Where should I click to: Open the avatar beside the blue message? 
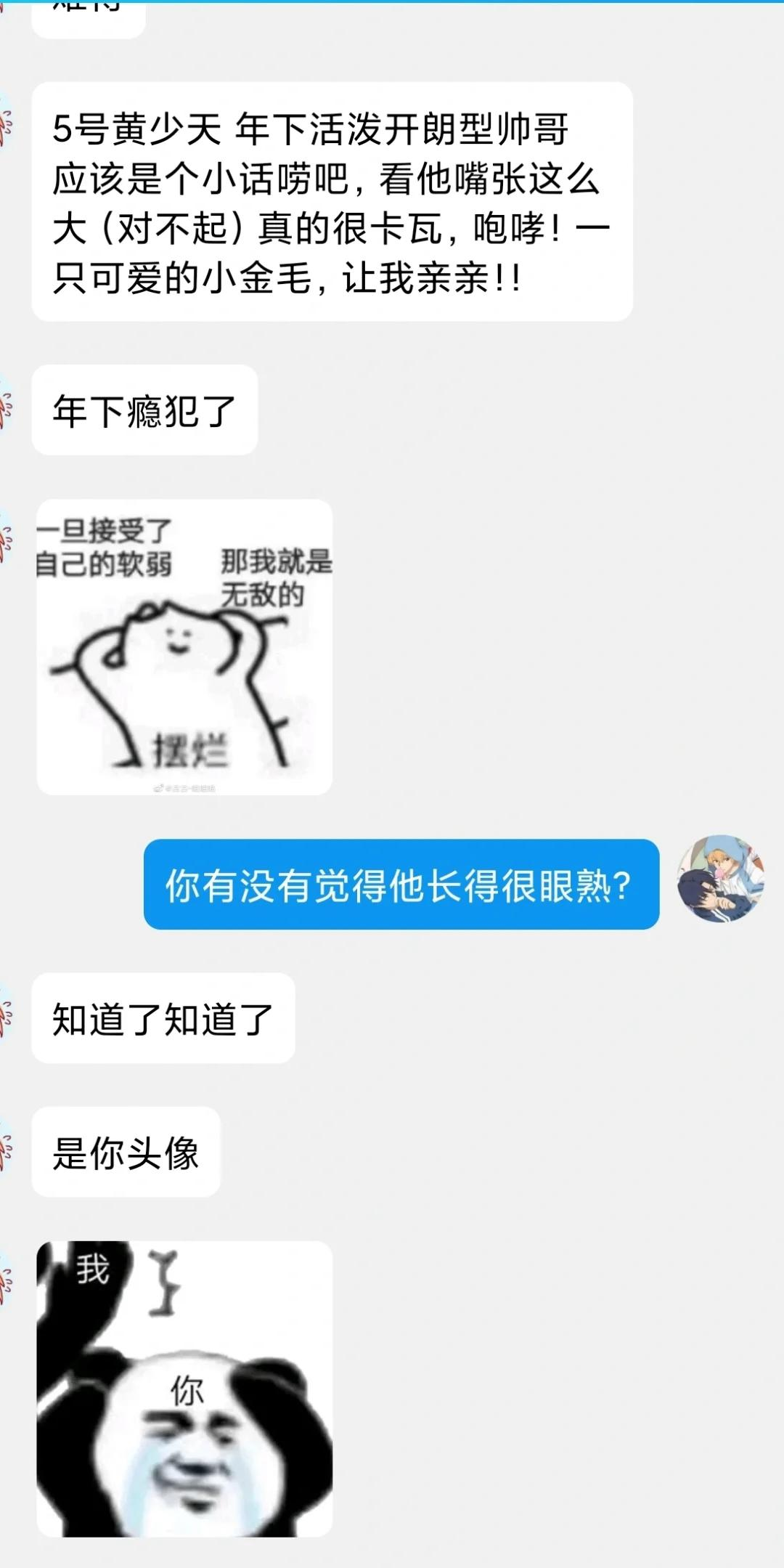pos(720,879)
